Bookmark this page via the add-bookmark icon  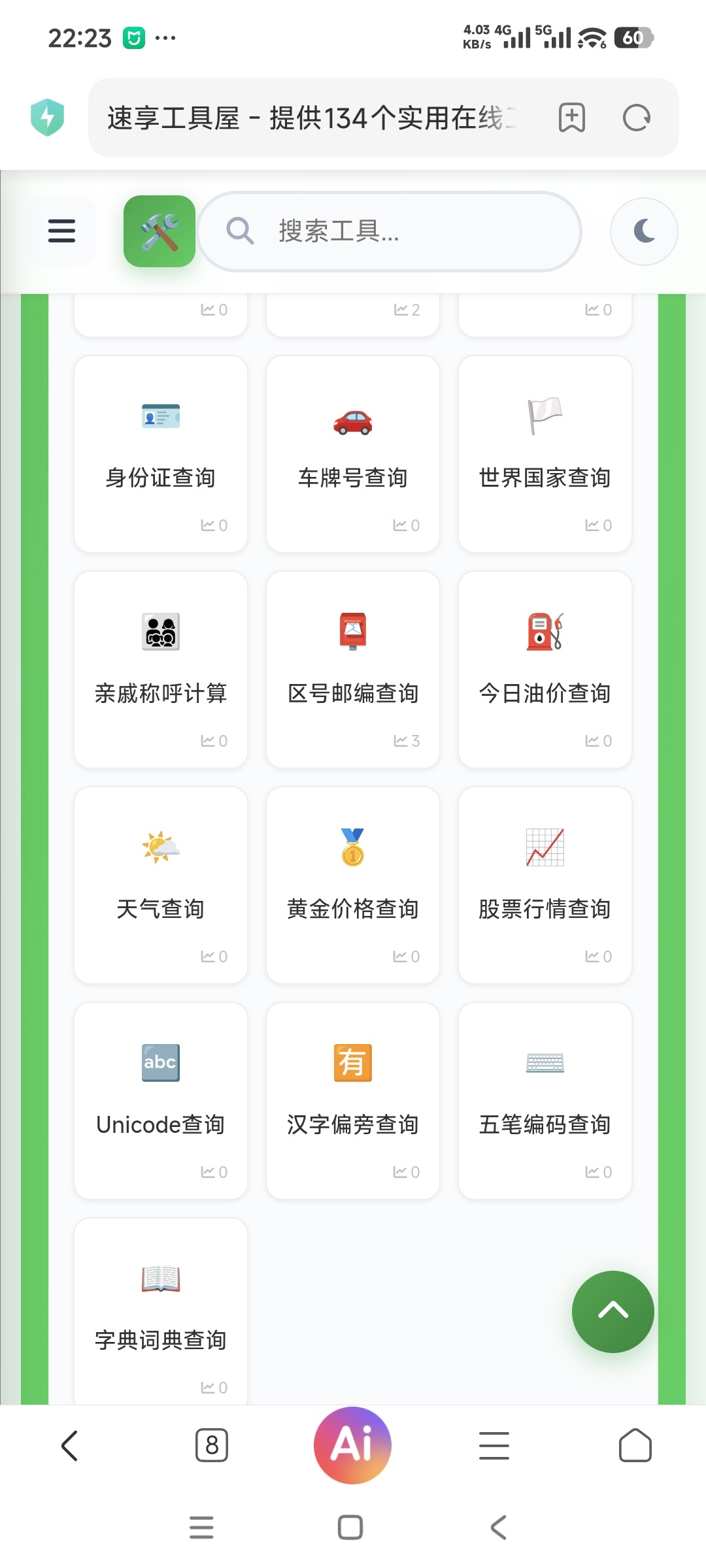(569, 117)
